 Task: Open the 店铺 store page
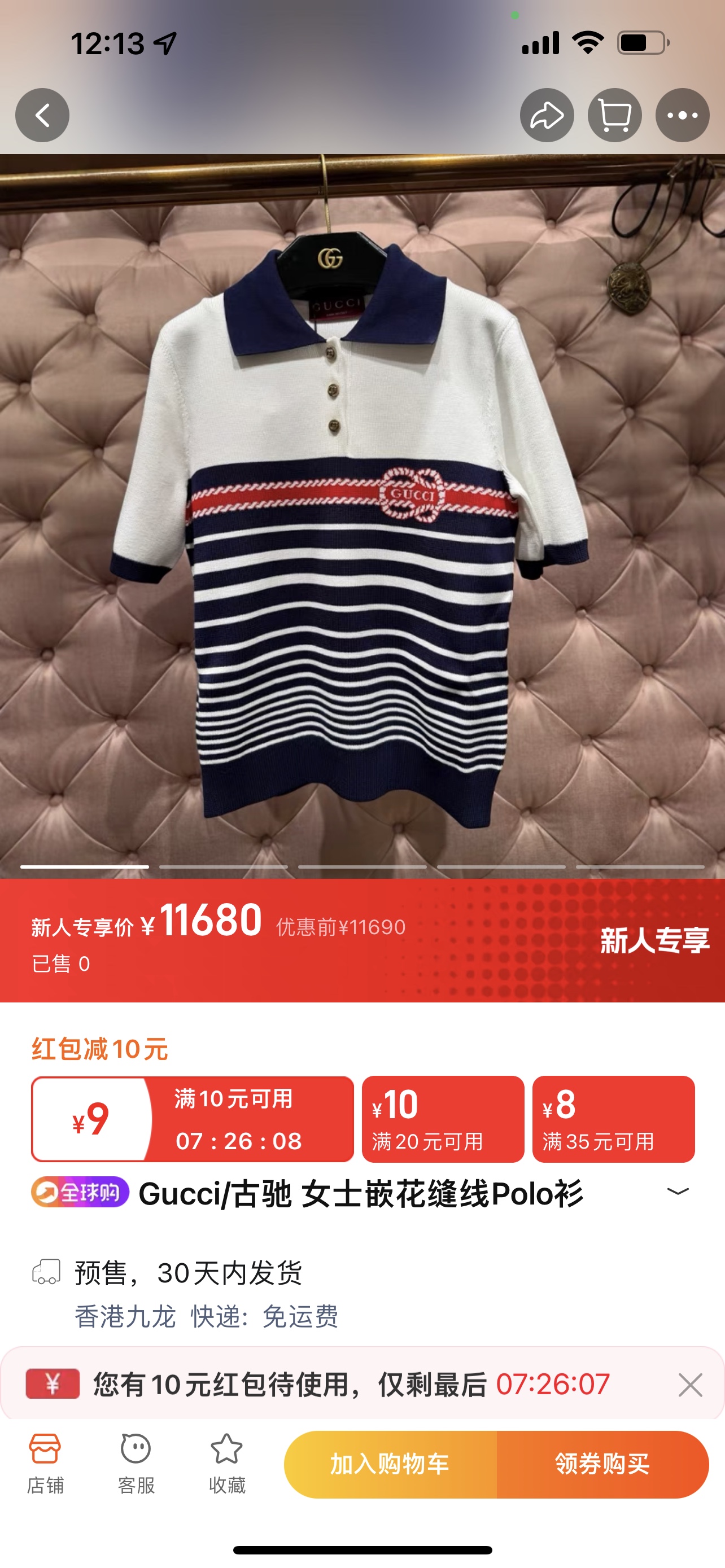pyautogui.click(x=45, y=1464)
